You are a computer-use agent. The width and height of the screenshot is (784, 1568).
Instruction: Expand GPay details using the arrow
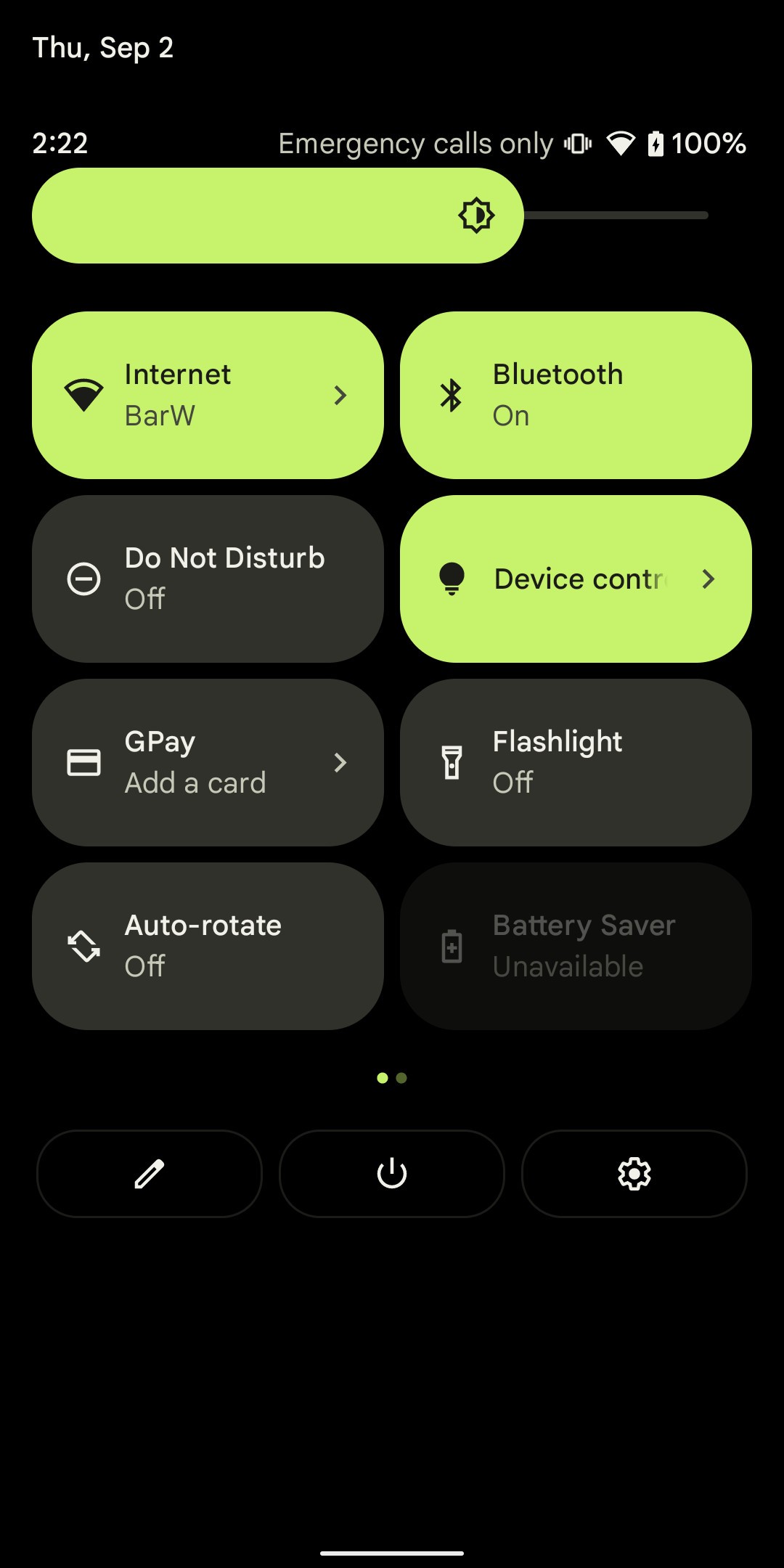(x=340, y=763)
